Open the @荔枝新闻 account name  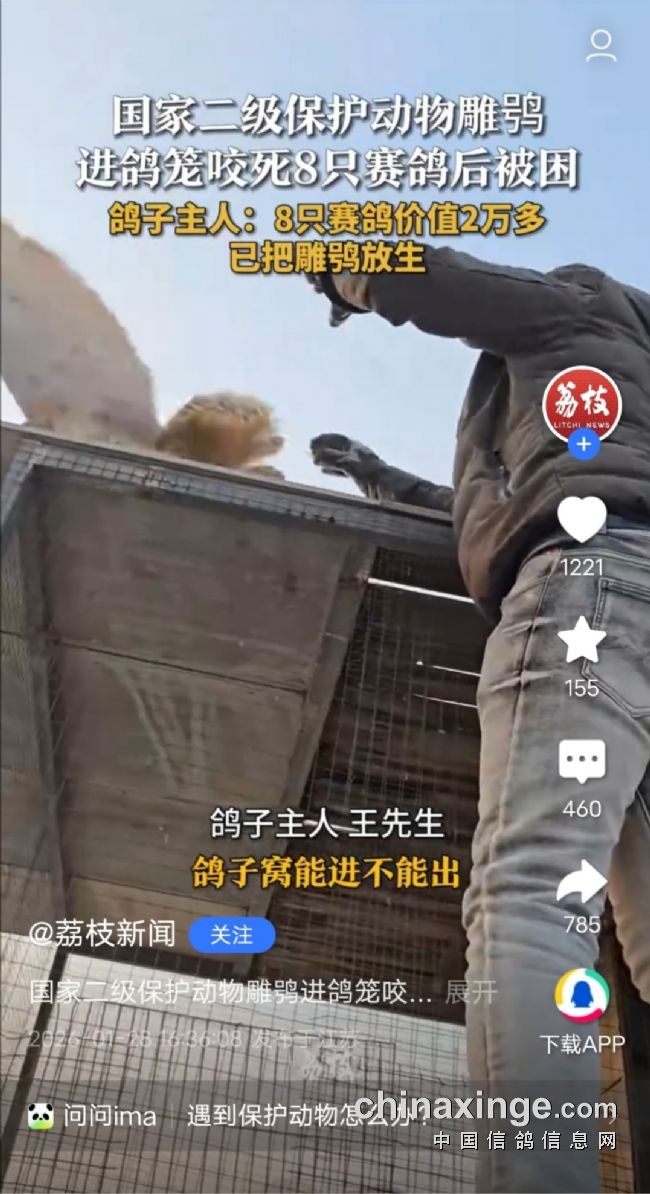pos(102,935)
